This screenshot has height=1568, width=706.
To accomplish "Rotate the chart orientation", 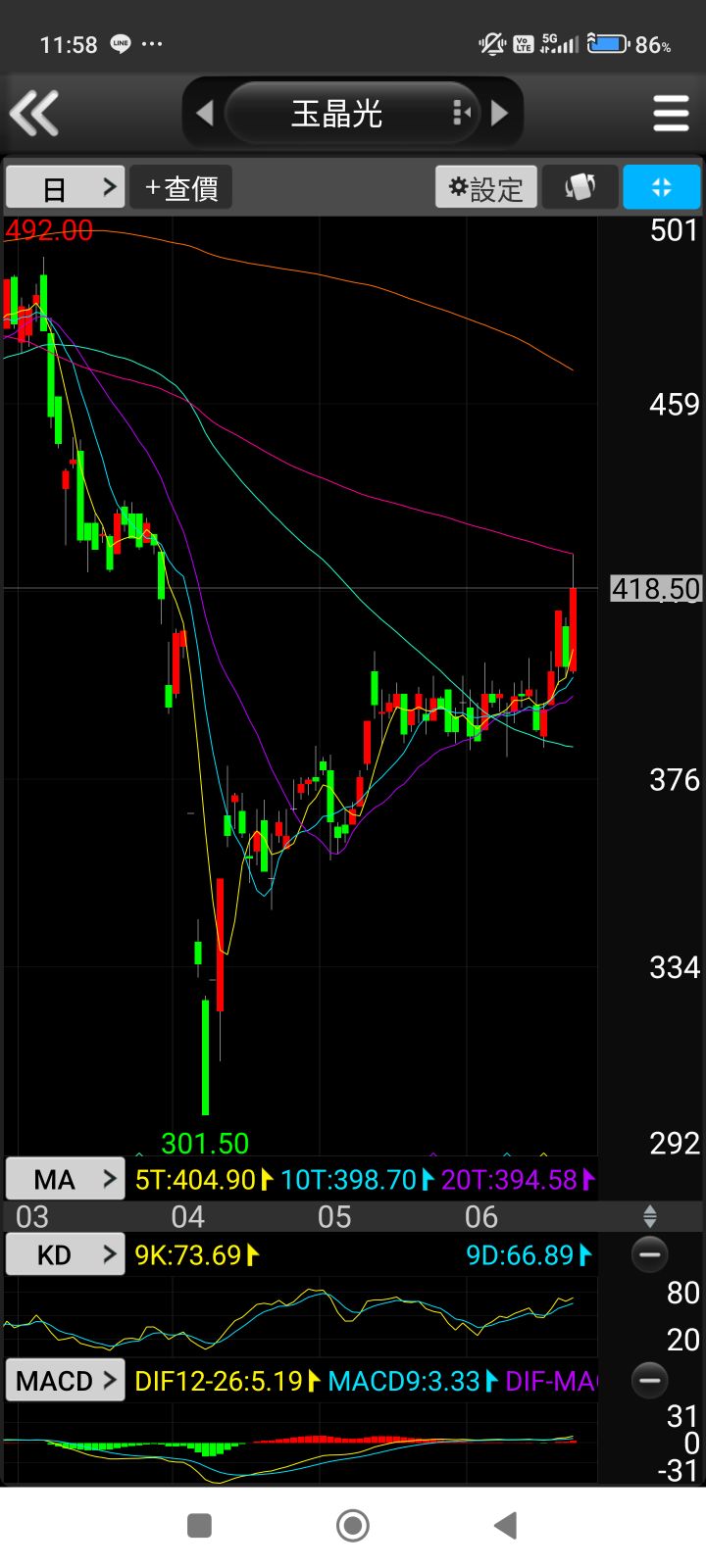I will click(580, 187).
